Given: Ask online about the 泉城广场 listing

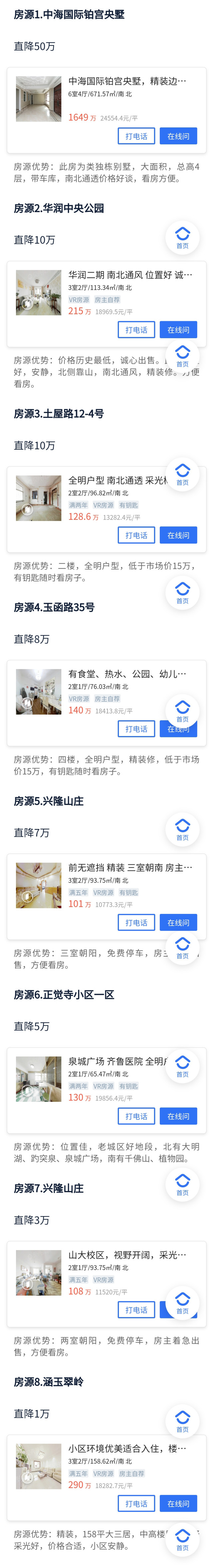Looking at the screenshot, I should pyautogui.click(x=178, y=1116).
